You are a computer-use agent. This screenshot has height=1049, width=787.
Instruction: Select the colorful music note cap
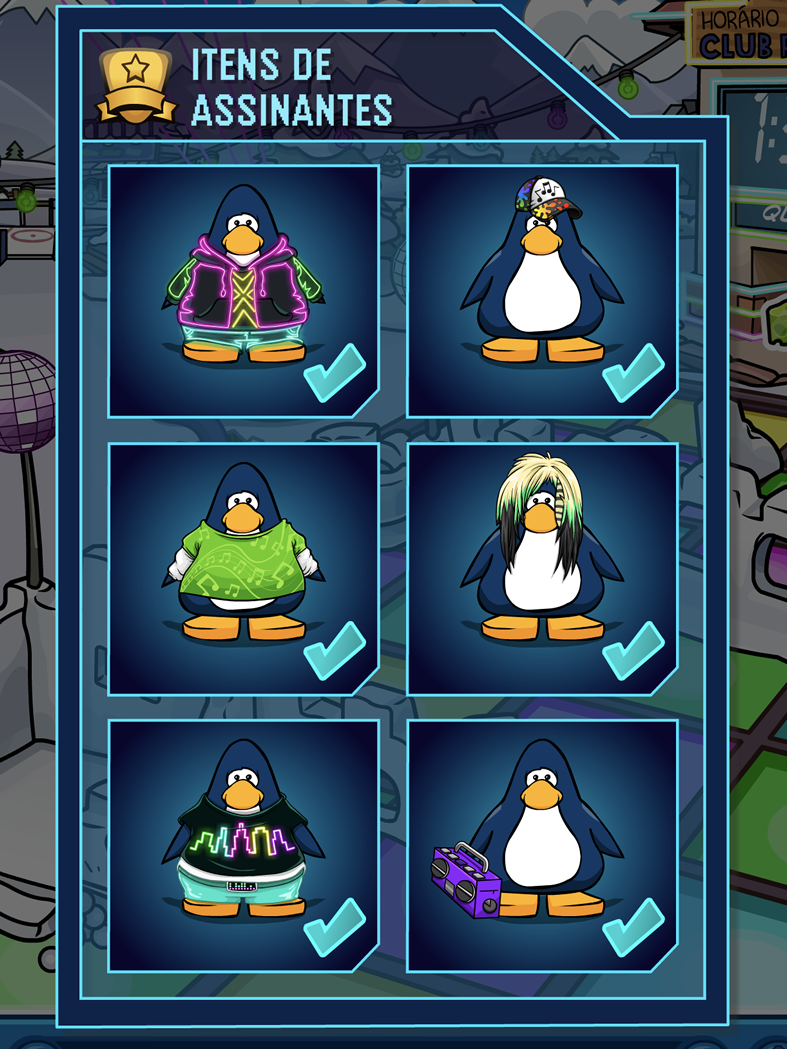pos(542,290)
